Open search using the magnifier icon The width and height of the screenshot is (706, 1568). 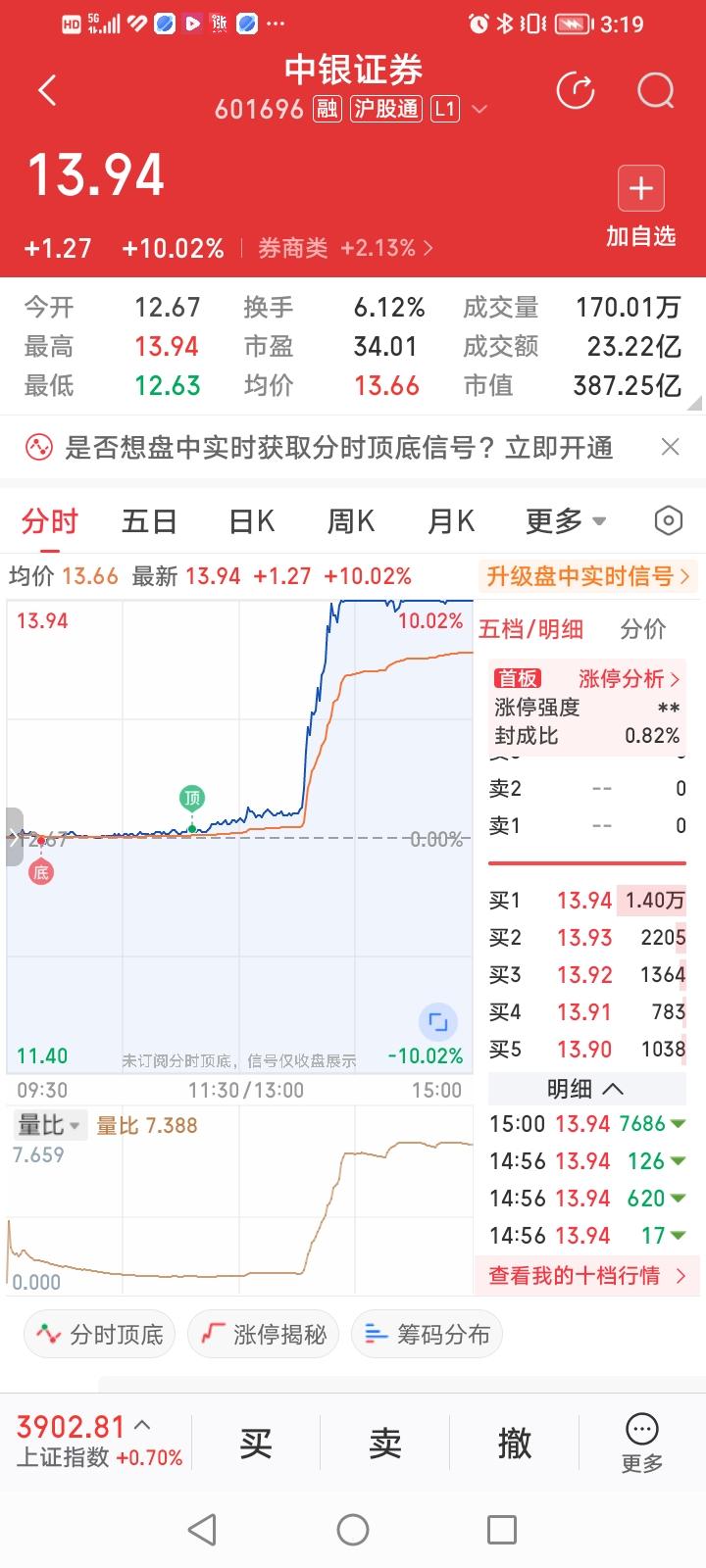653,90
